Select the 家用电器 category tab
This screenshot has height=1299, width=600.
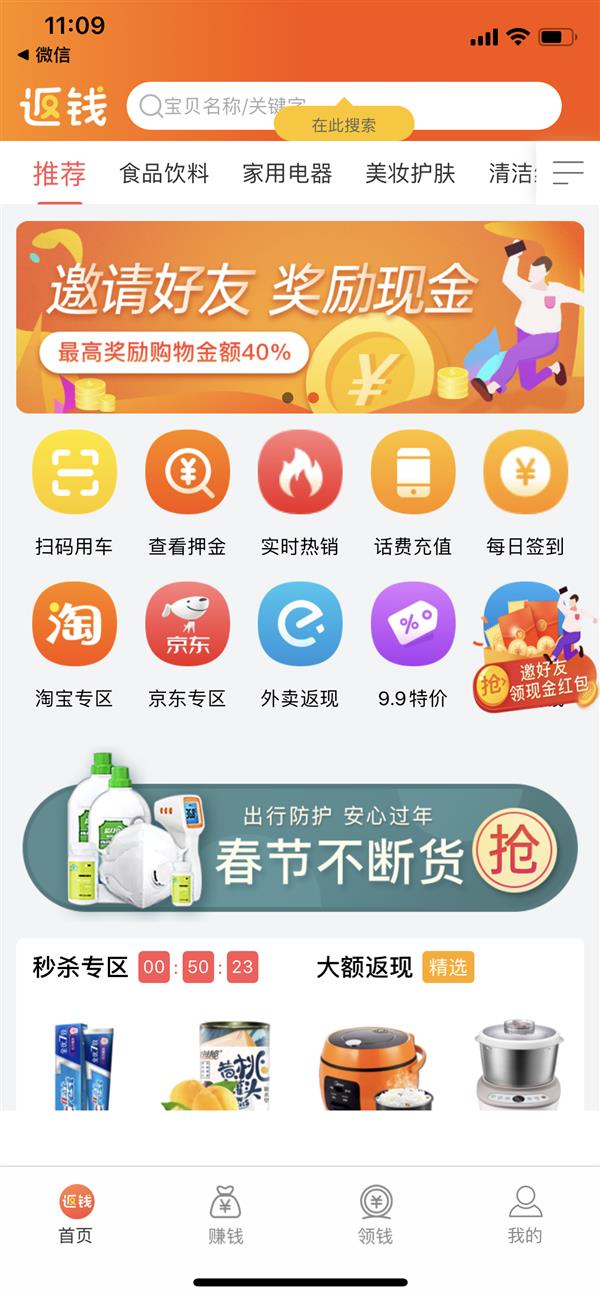click(x=287, y=174)
